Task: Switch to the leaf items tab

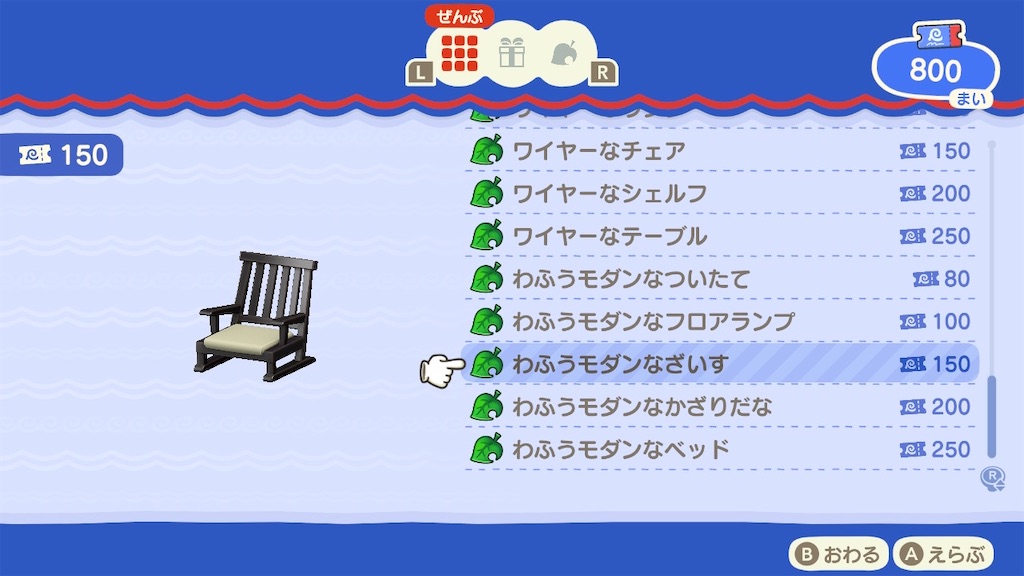Action: pyautogui.click(x=563, y=54)
